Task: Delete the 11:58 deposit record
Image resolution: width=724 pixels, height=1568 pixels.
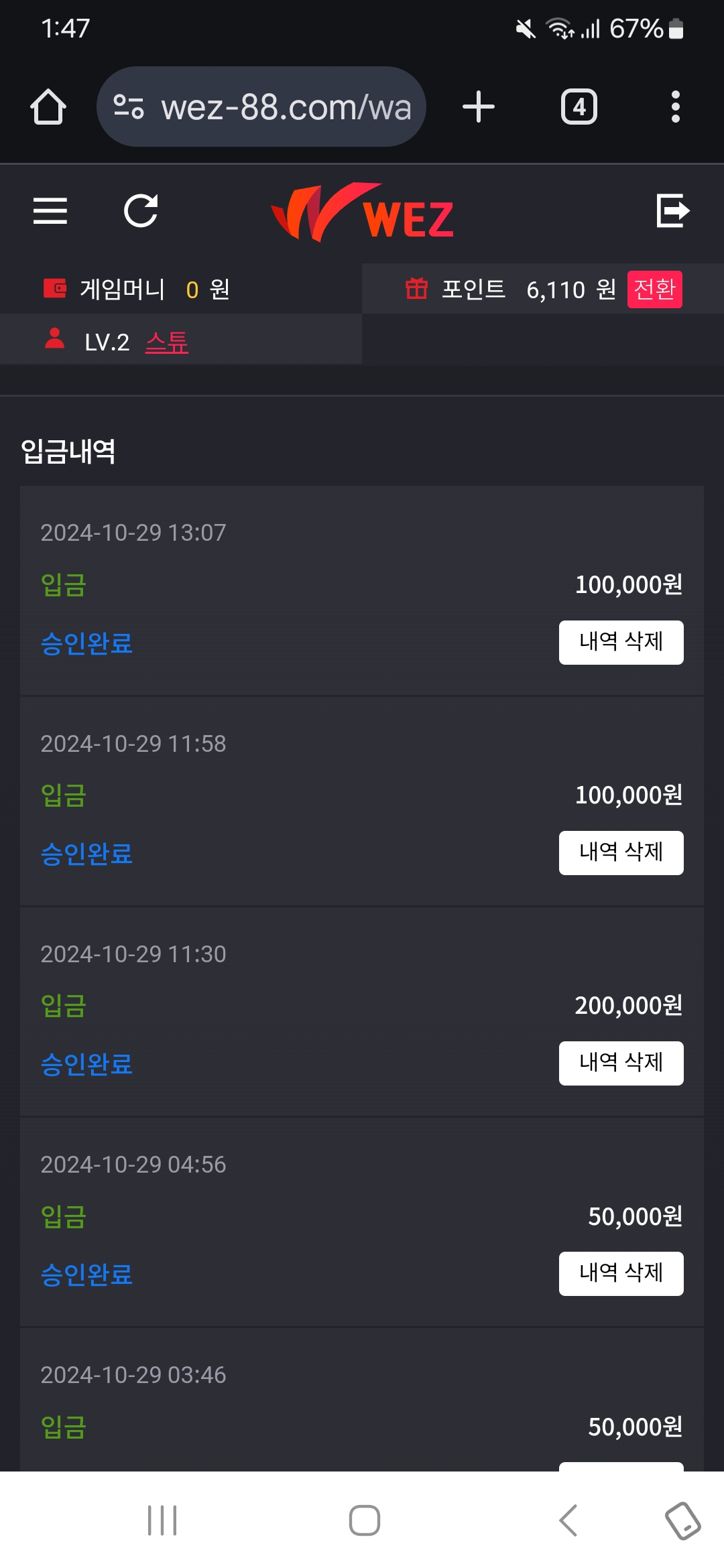Action: coord(621,853)
